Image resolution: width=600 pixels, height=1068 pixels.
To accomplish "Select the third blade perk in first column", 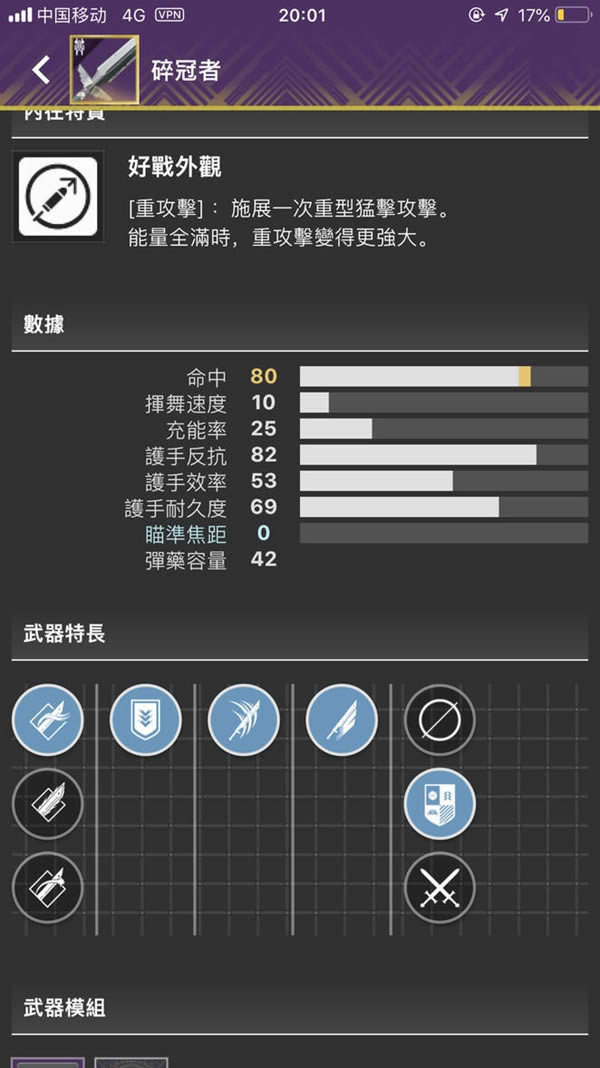I will pos(47,886).
